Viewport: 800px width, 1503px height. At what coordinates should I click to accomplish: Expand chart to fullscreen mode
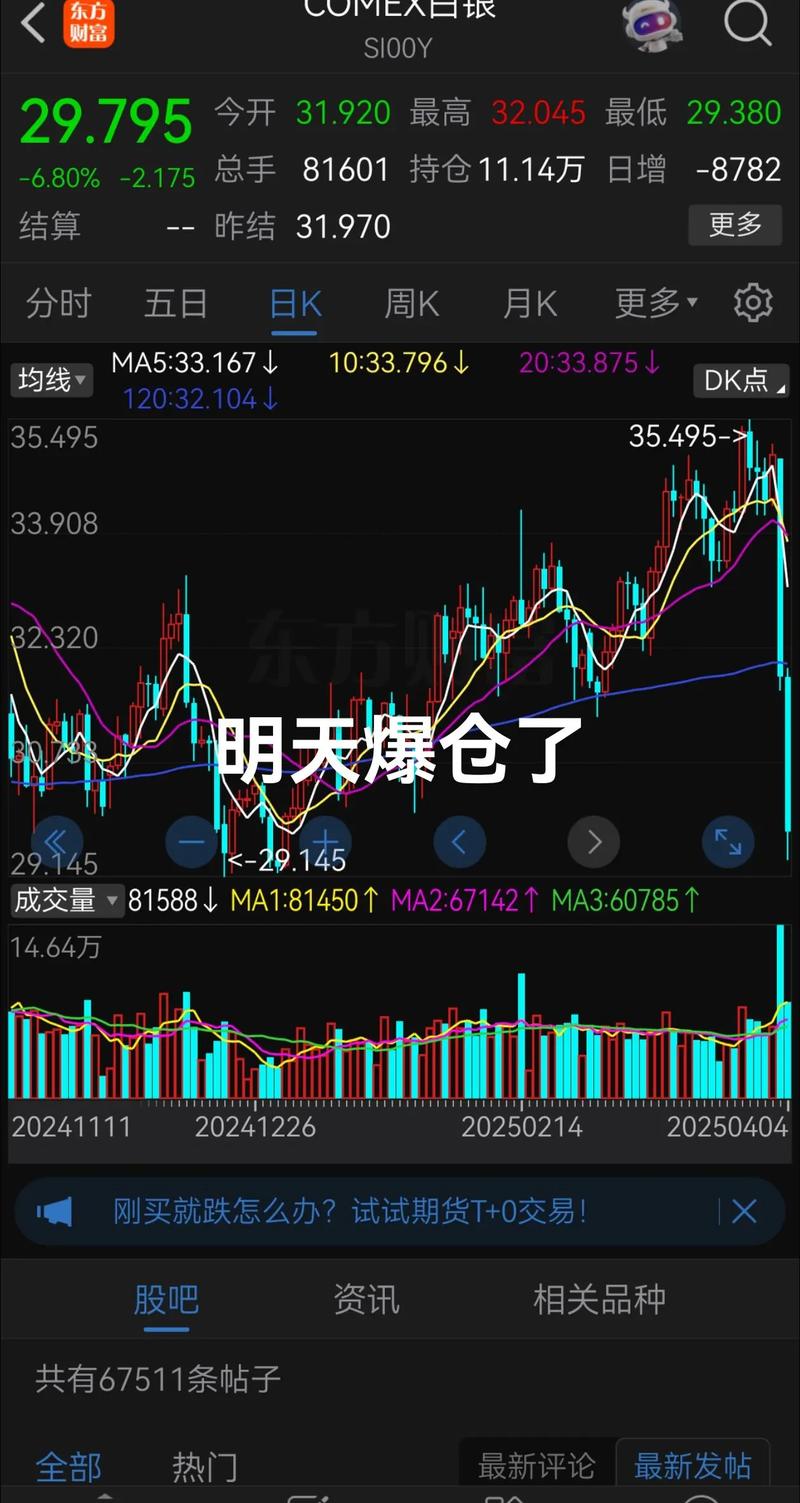(727, 842)
